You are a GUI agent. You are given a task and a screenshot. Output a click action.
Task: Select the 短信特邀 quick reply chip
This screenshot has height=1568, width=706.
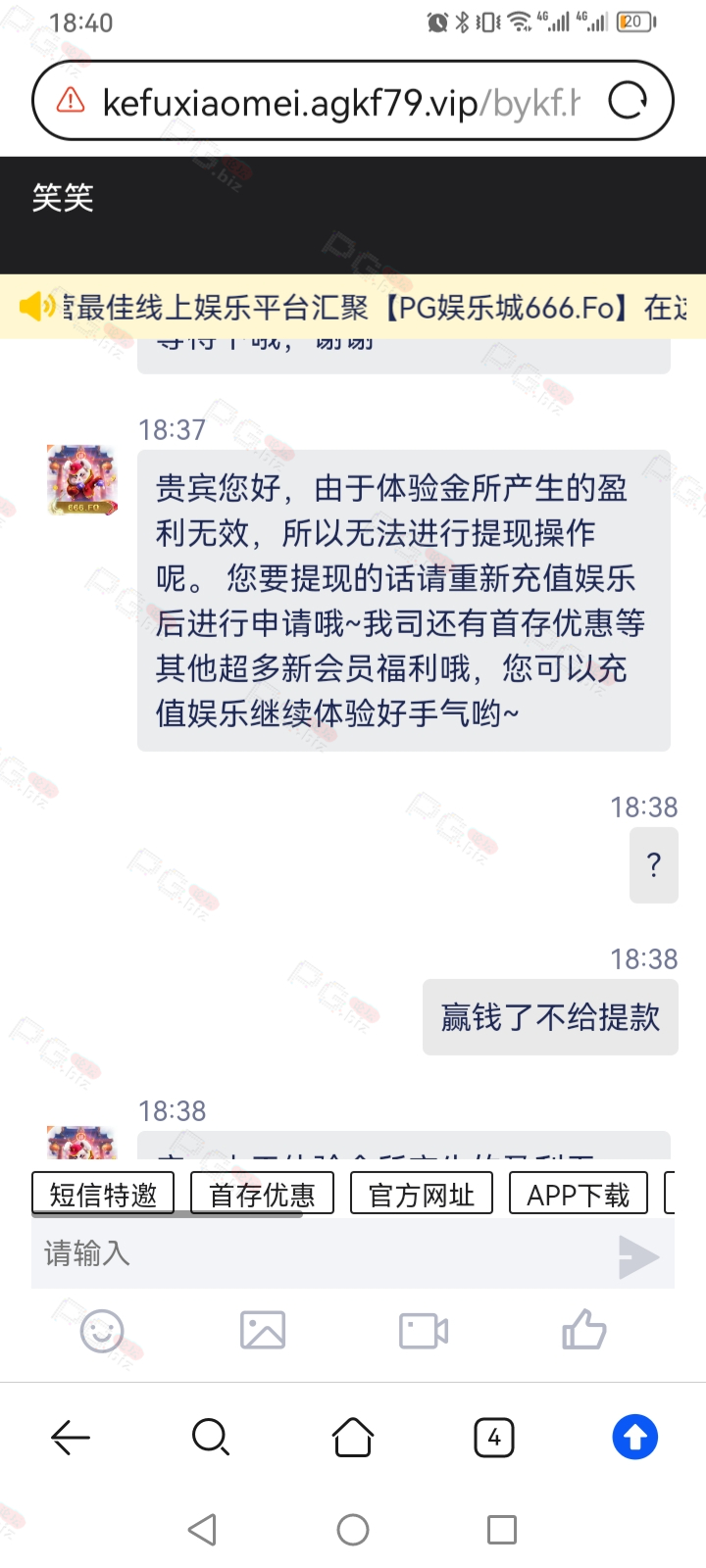(103, 1194)
